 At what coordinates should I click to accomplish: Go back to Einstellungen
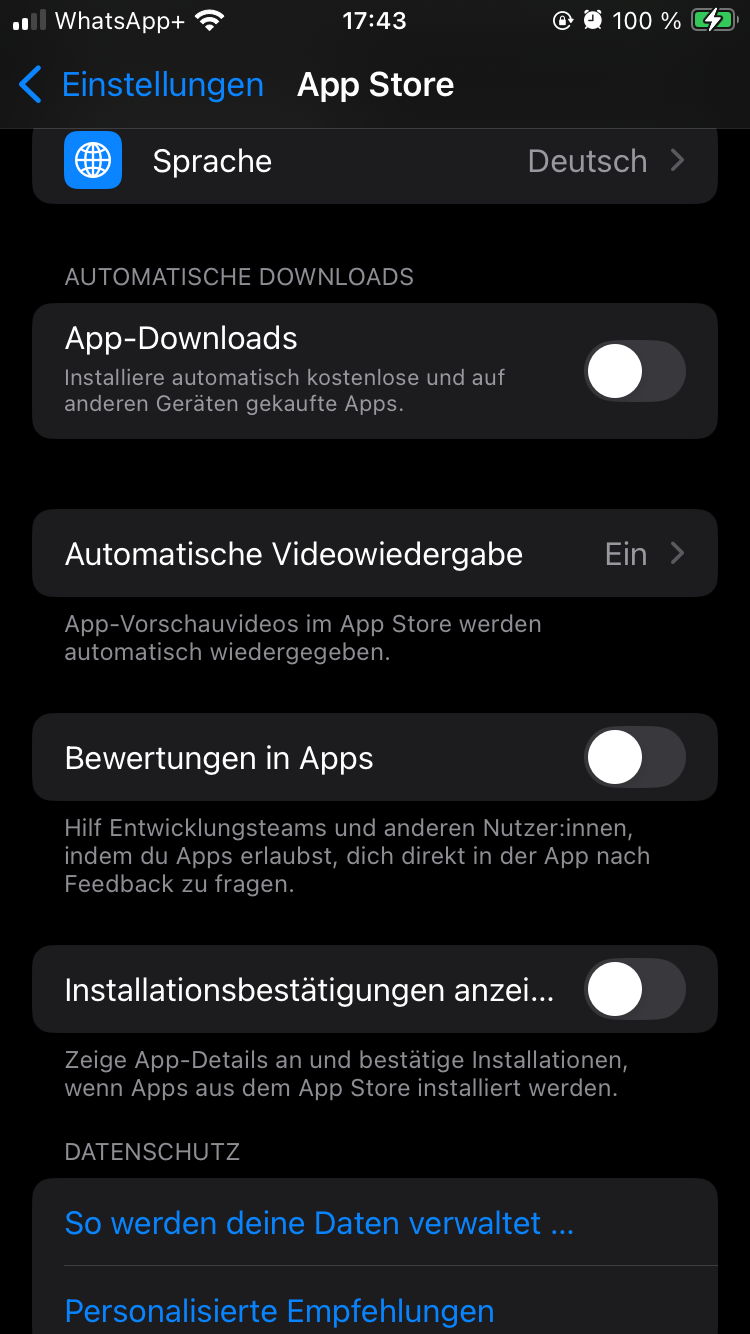point(140,85)
